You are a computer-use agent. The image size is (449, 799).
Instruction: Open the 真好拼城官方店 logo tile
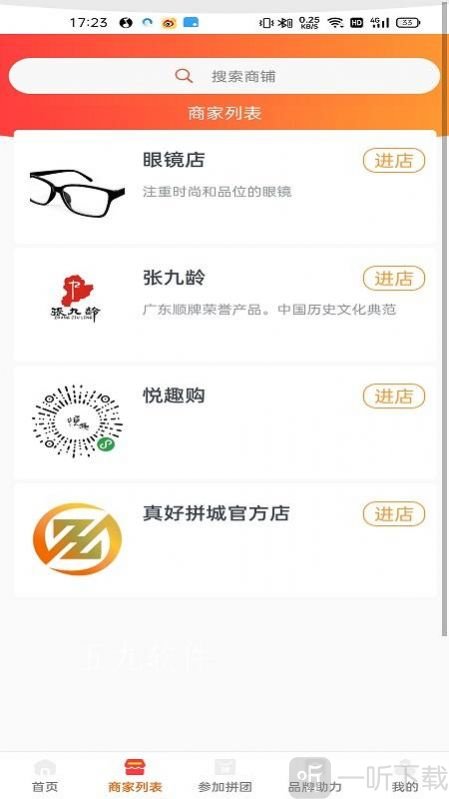tap(77, 539)
